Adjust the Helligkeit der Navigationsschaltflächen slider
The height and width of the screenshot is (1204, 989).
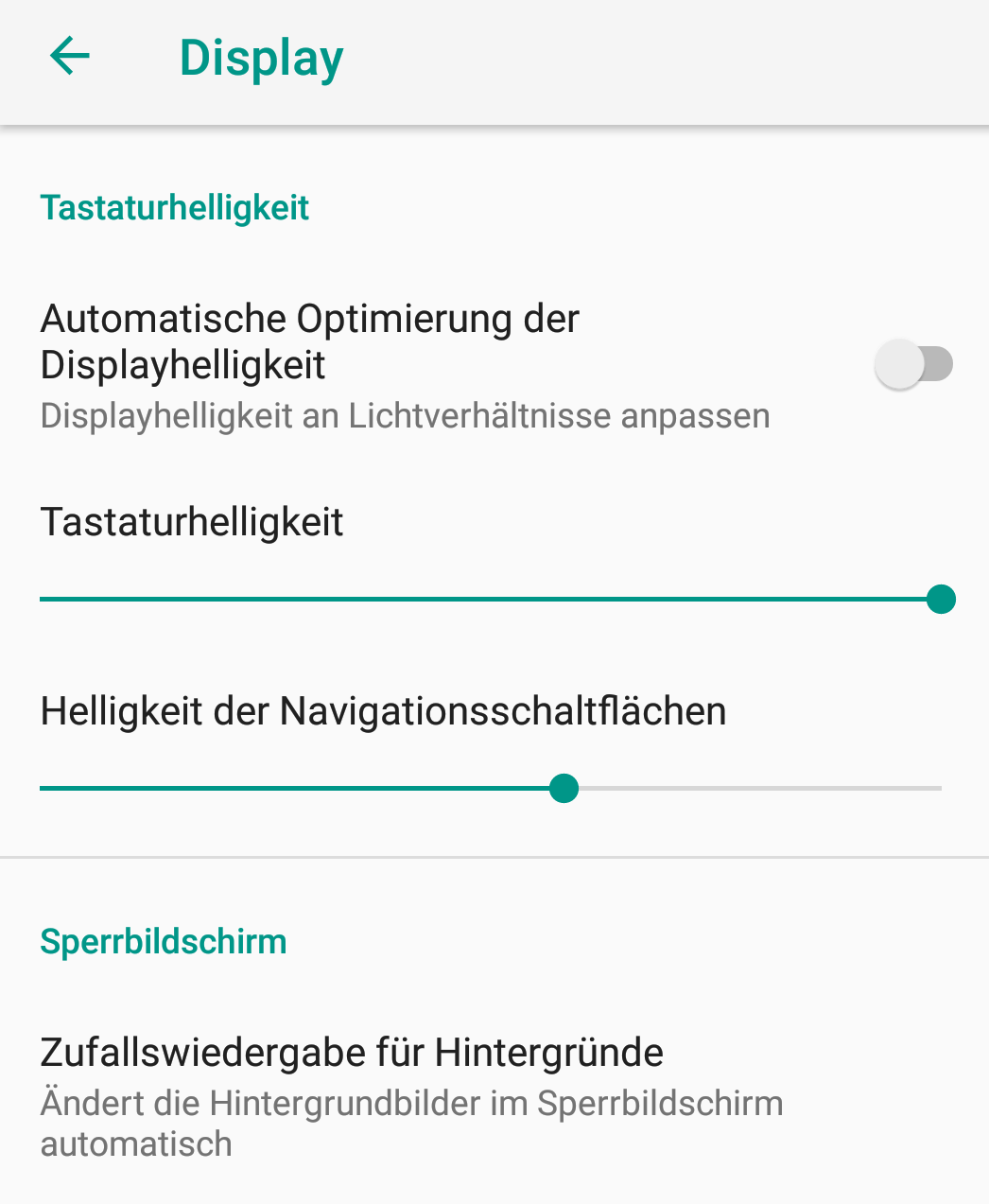(x=564, y=788)
